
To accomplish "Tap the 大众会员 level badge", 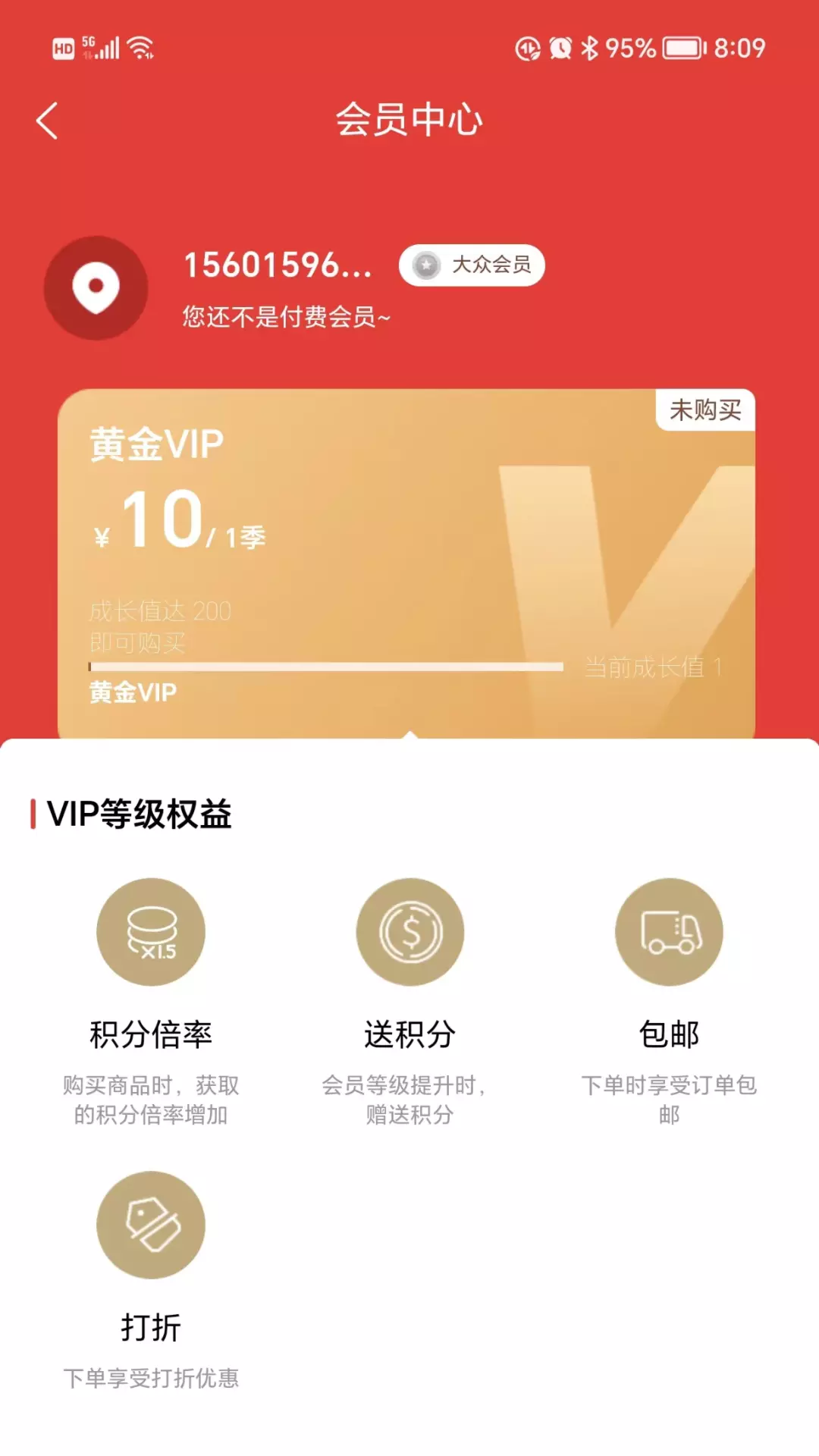I will [472, 265].
